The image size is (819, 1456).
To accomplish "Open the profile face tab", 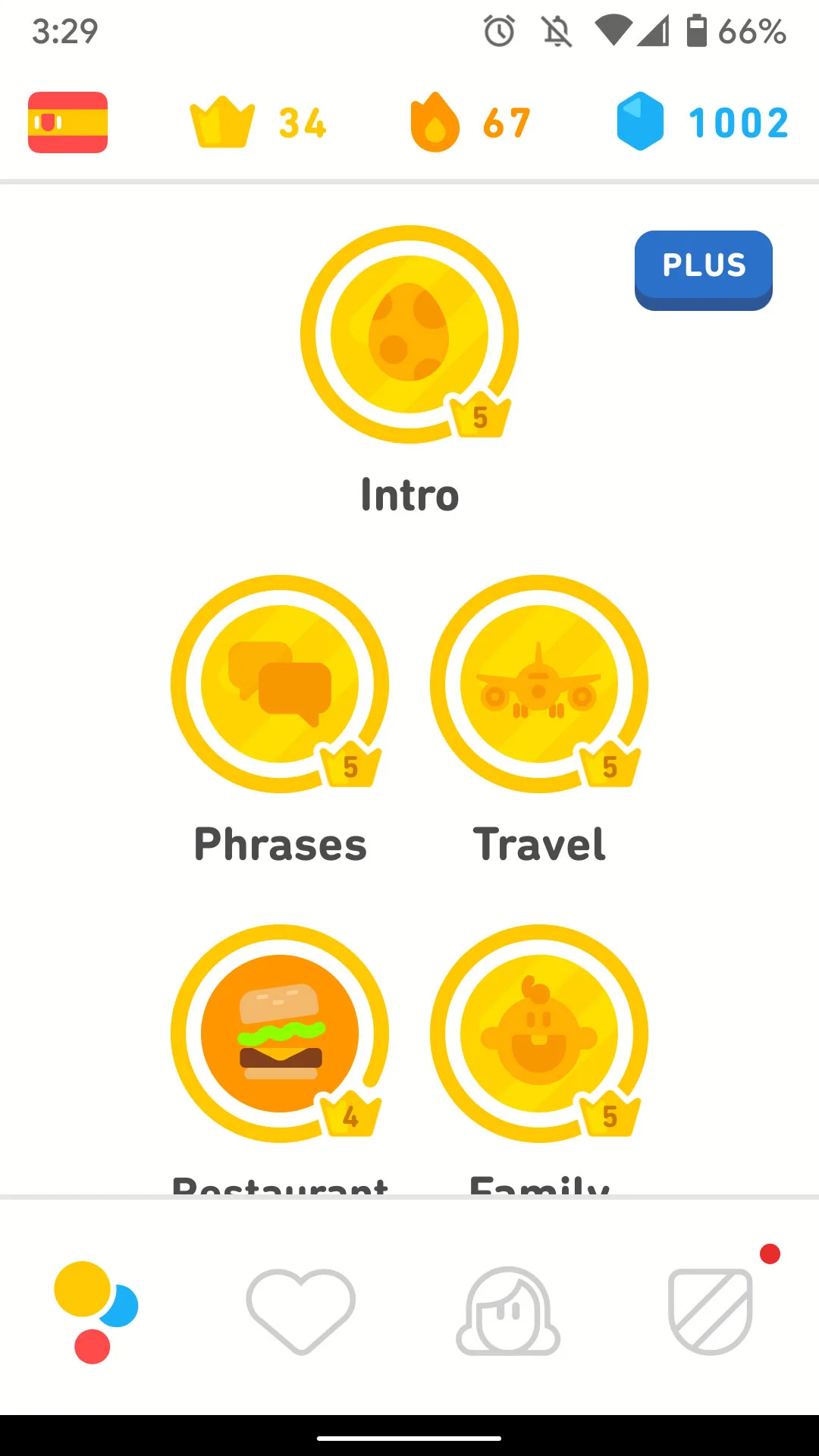I will point(508,1311).
